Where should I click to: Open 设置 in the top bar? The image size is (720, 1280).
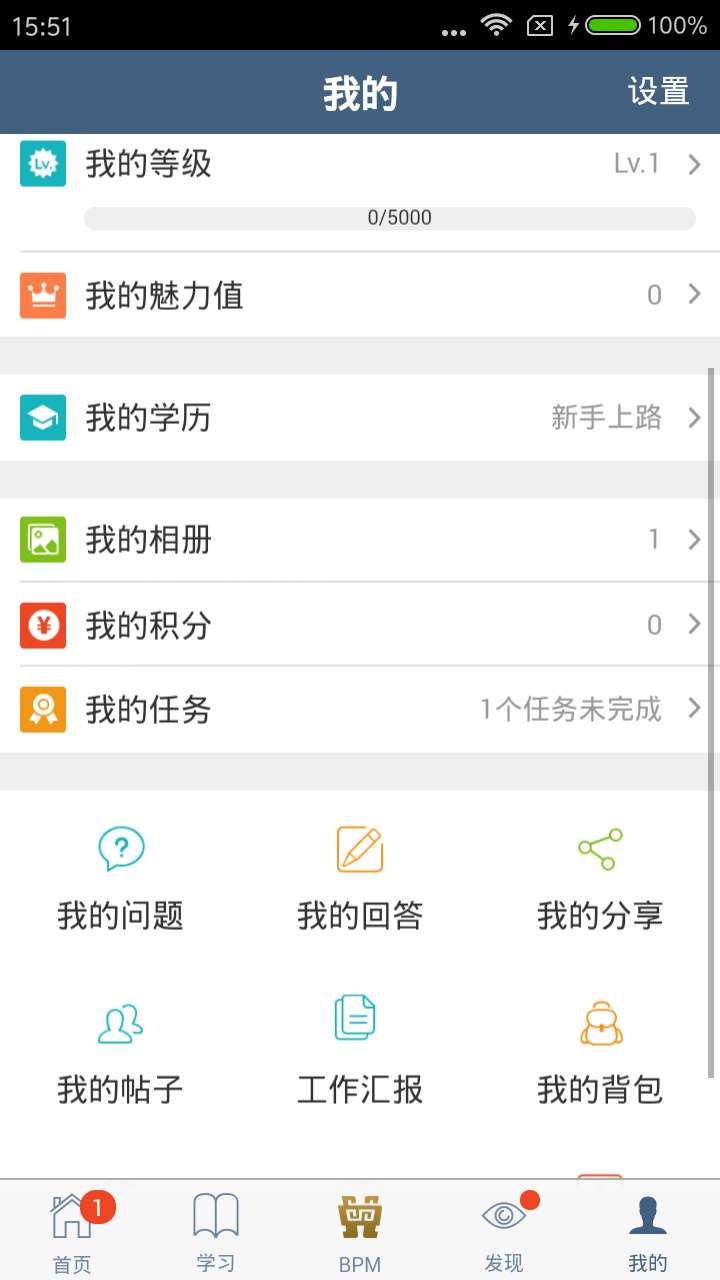coord(659,92)
